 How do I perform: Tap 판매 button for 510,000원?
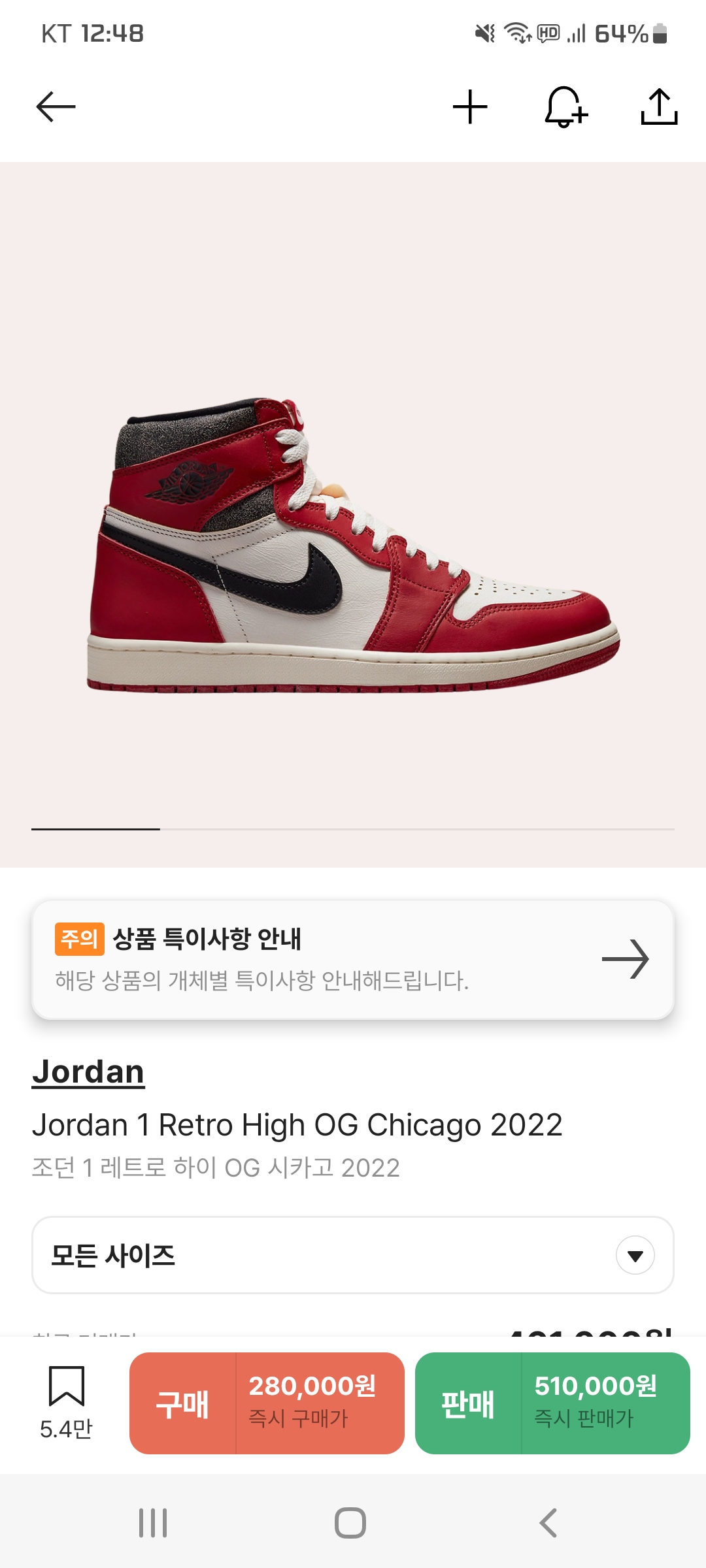pyautogui.click(x=552, y=1403)
